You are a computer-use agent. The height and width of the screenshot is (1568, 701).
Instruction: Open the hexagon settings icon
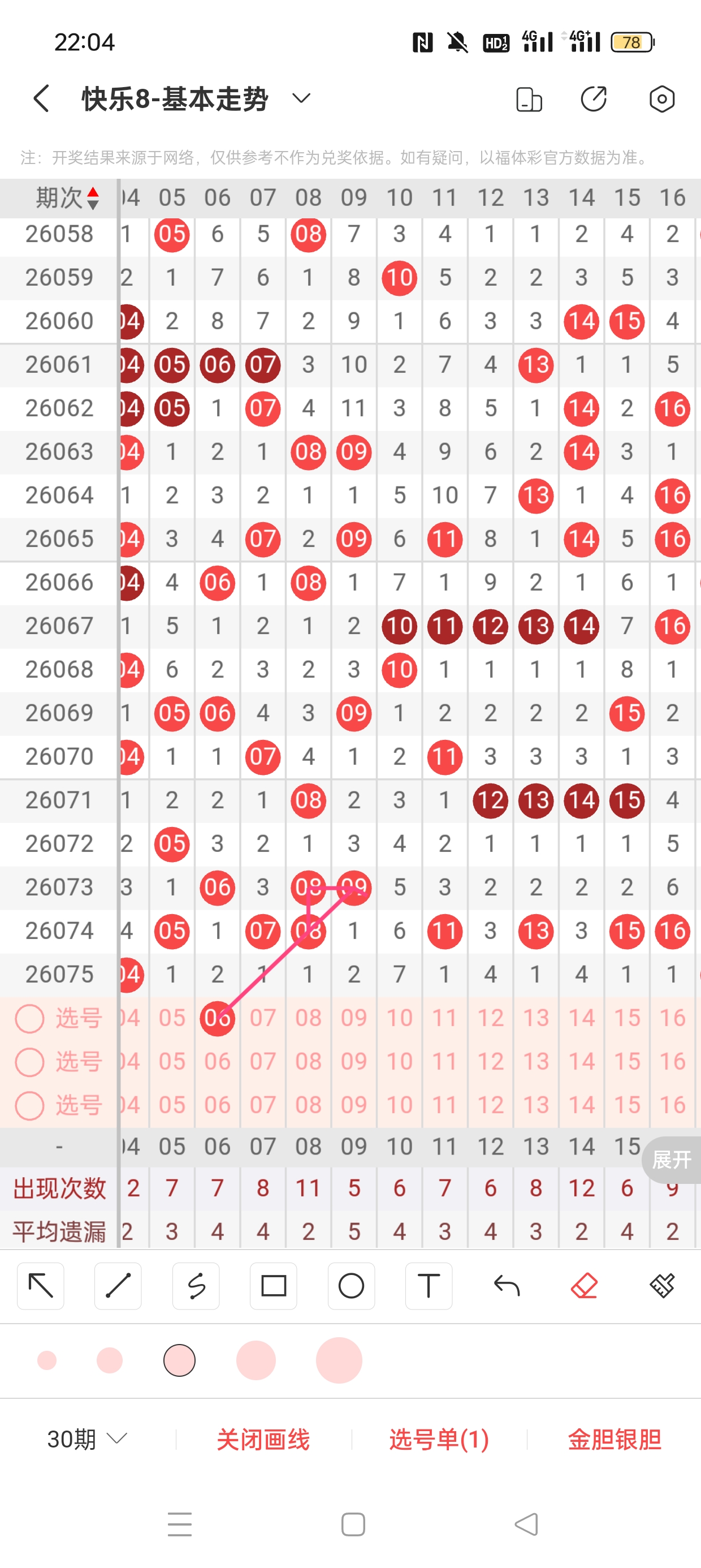pyautogui.click(x=661, y=99)
